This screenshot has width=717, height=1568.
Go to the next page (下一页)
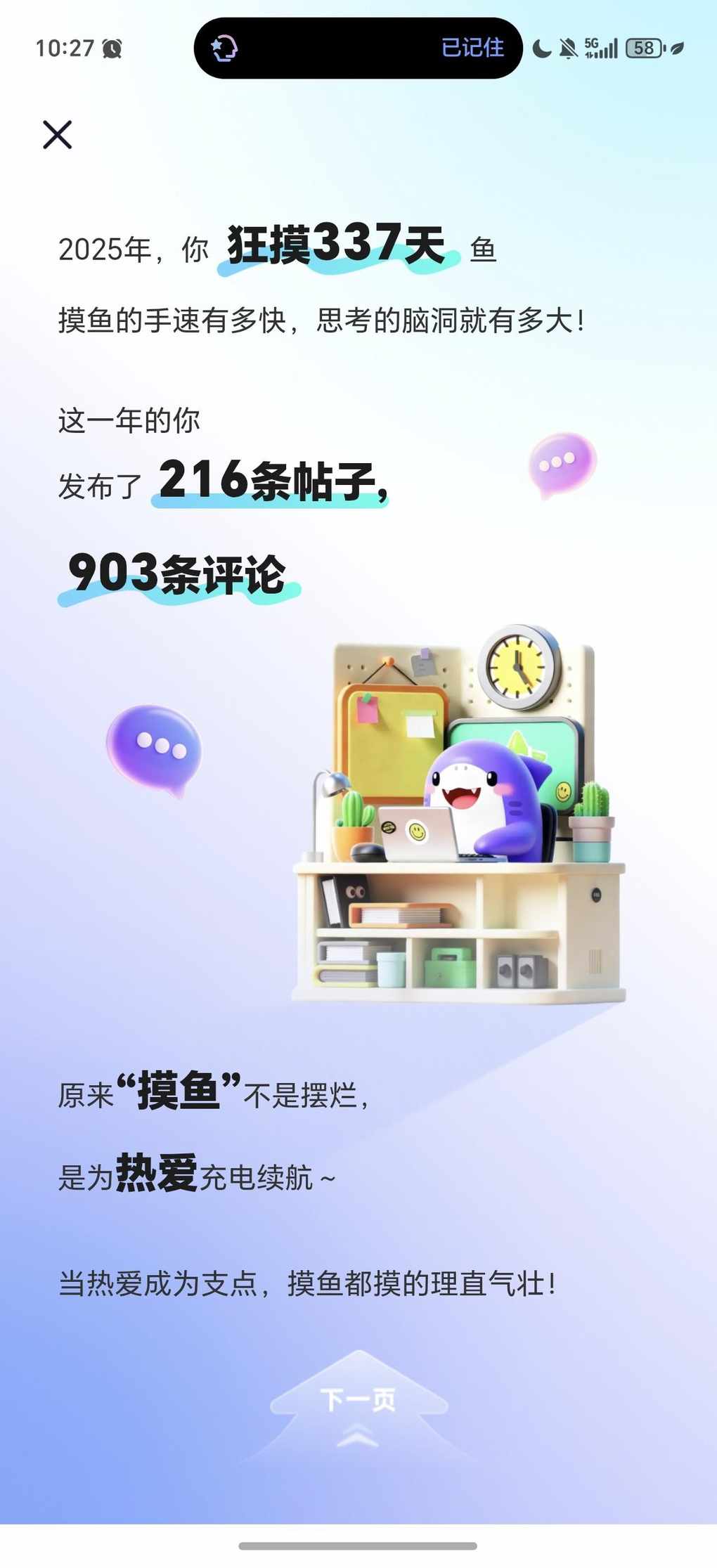pos(358,1399)
